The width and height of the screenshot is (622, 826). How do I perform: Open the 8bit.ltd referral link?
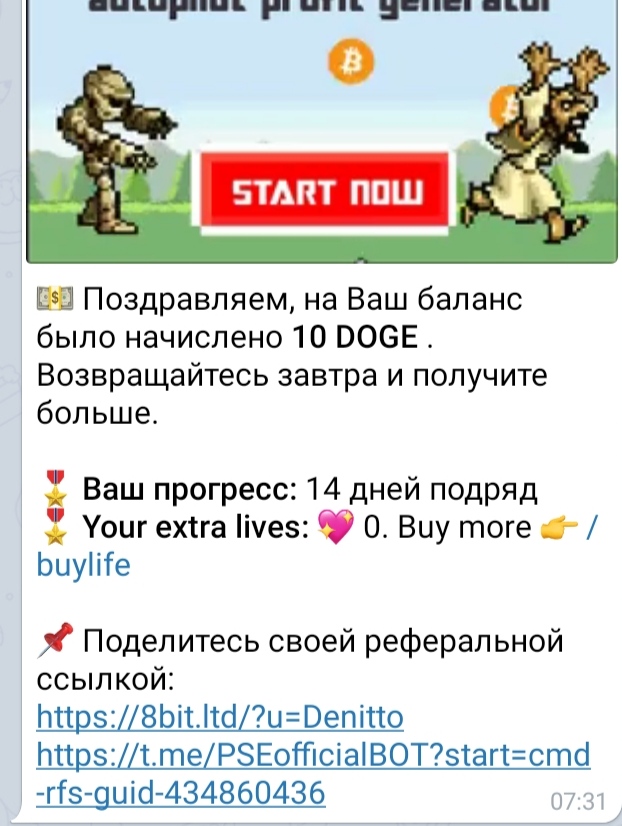click(x=219, y=717)
